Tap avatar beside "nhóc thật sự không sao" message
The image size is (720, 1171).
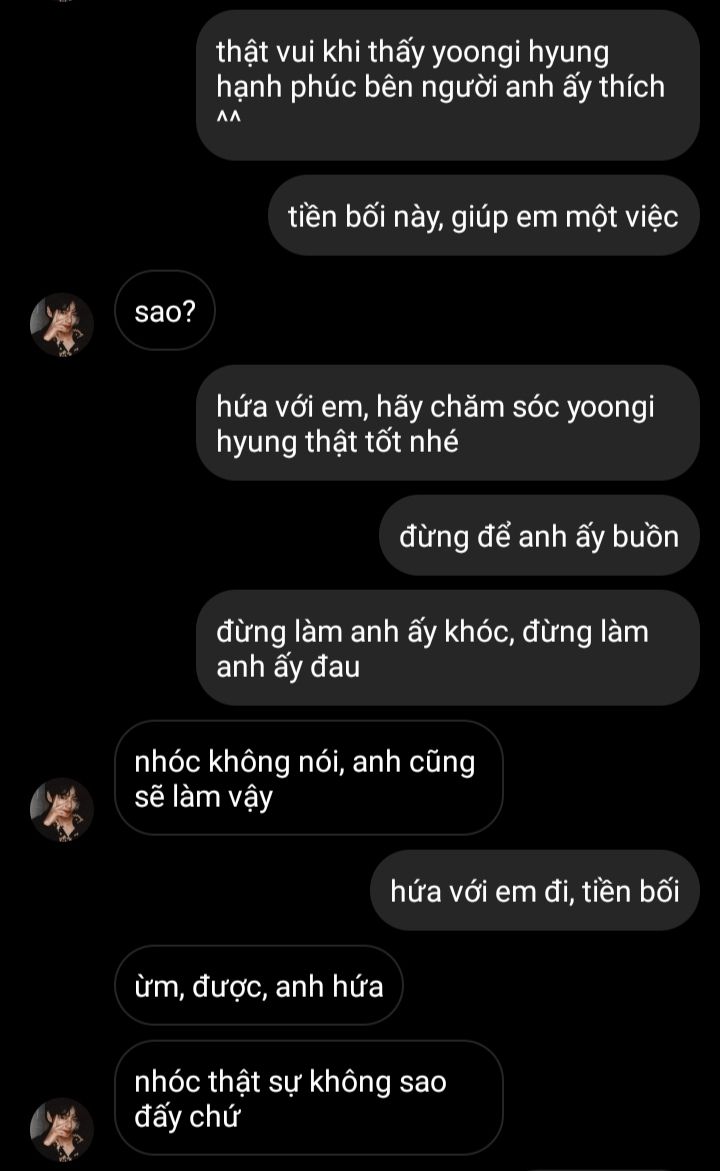pyautogui.click(x=62, y=1129)
